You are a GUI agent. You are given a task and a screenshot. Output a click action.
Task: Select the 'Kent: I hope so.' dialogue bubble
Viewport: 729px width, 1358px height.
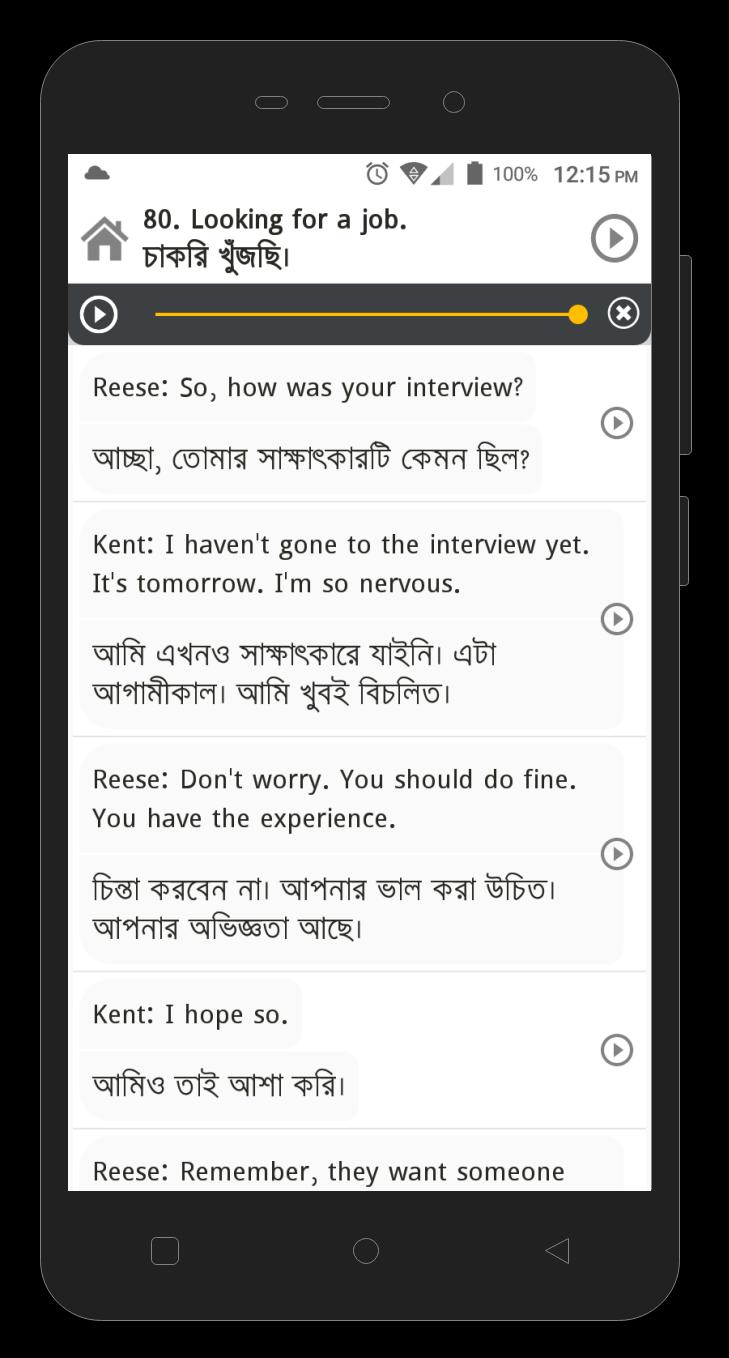[190, 1013]
